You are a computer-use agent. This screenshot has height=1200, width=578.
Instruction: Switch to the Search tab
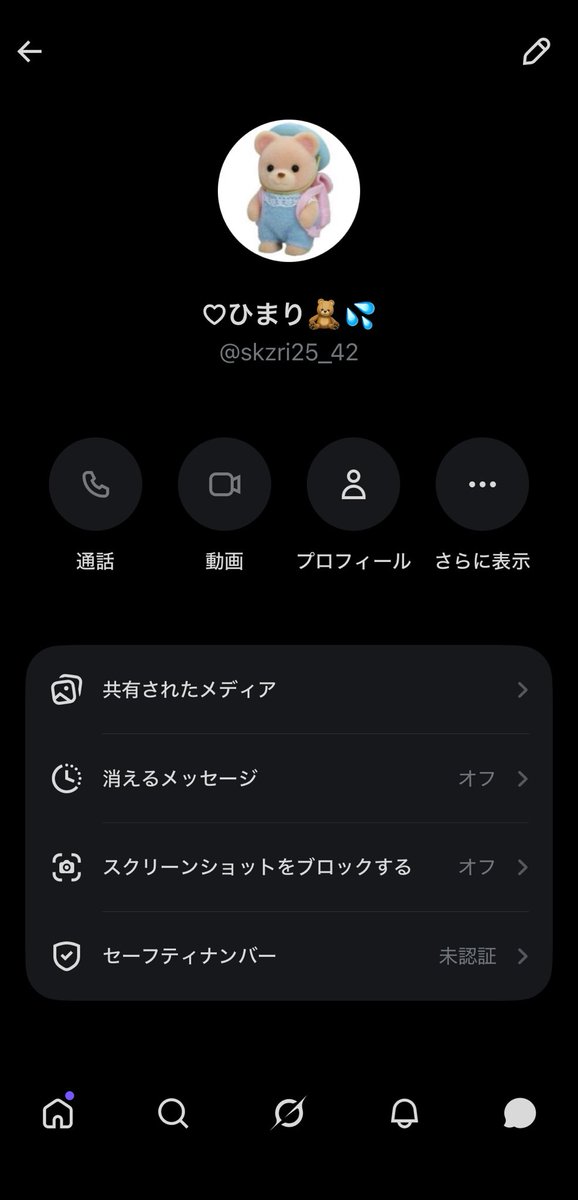pos(173,1113)
